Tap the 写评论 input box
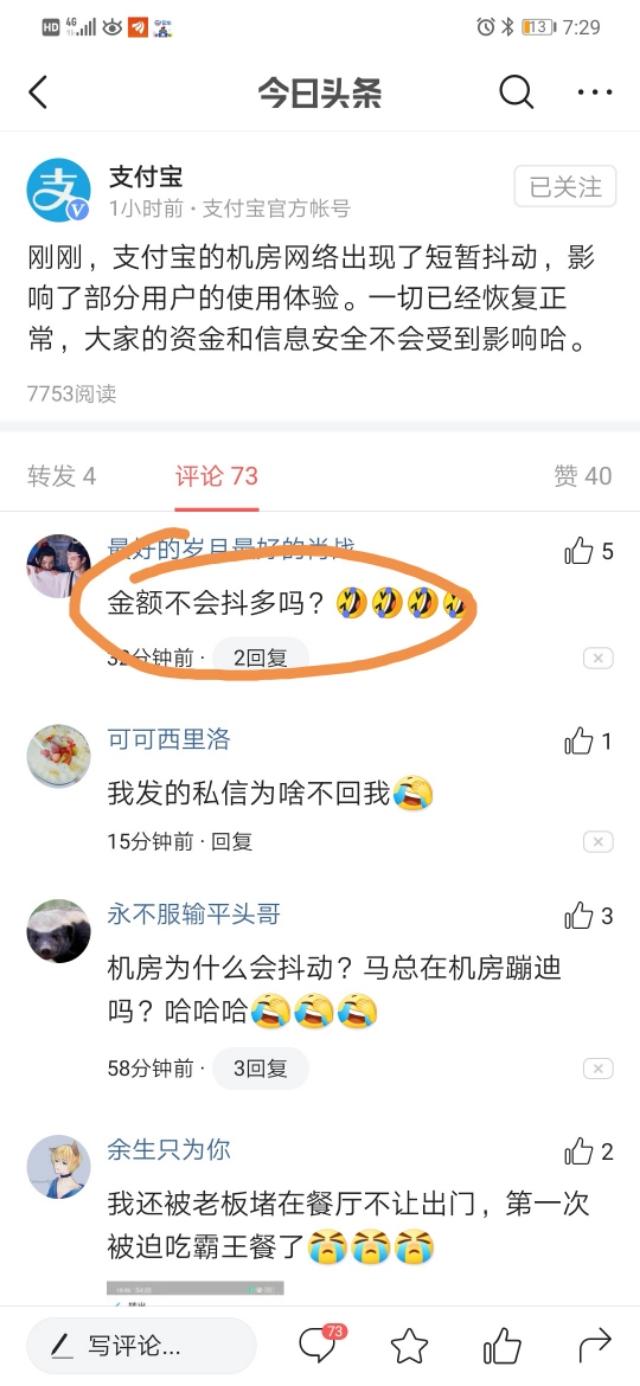Screen dimensions: 640x1386 pos(141,1346)
